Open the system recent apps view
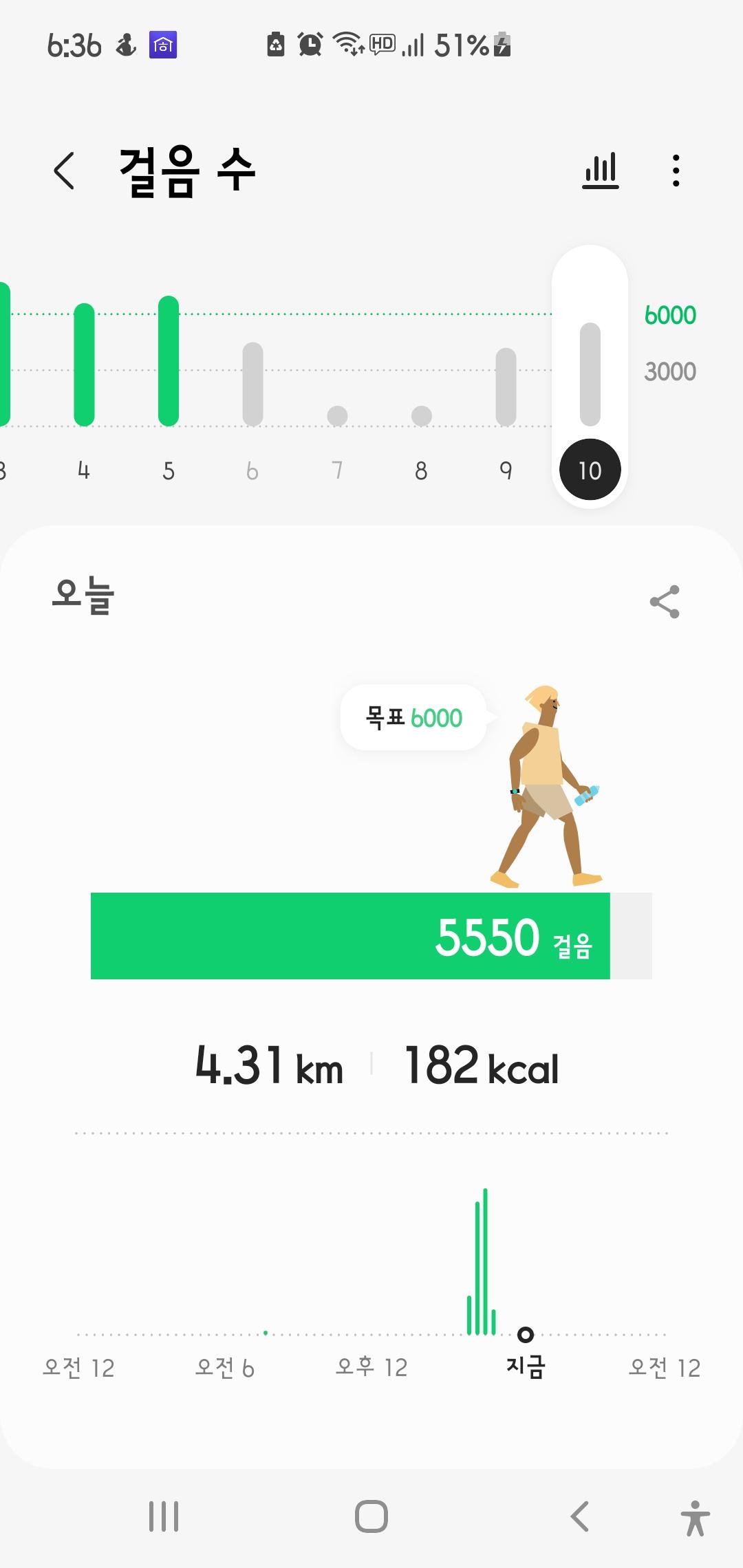 click(164, 1516)
